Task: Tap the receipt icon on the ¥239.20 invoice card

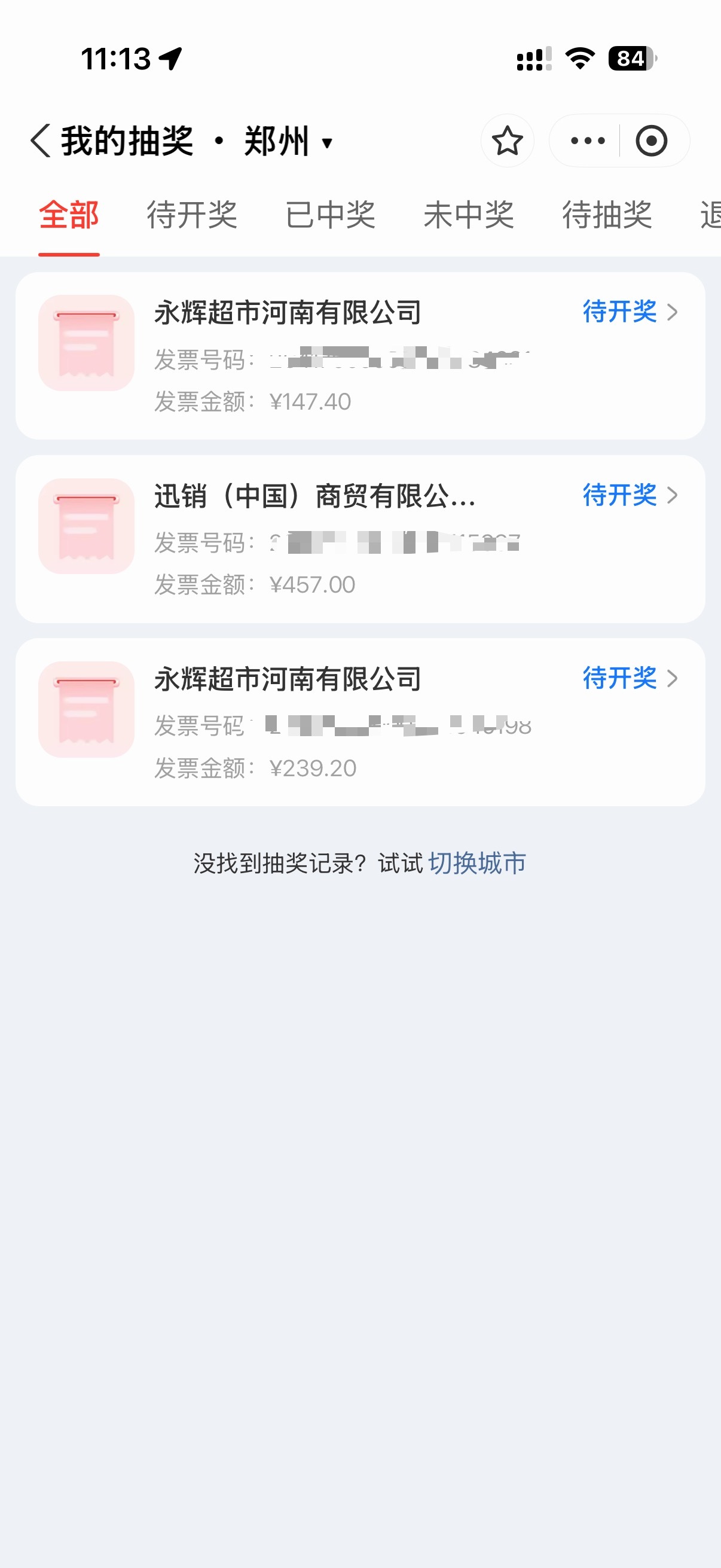Action: click(x=87, y=710)
